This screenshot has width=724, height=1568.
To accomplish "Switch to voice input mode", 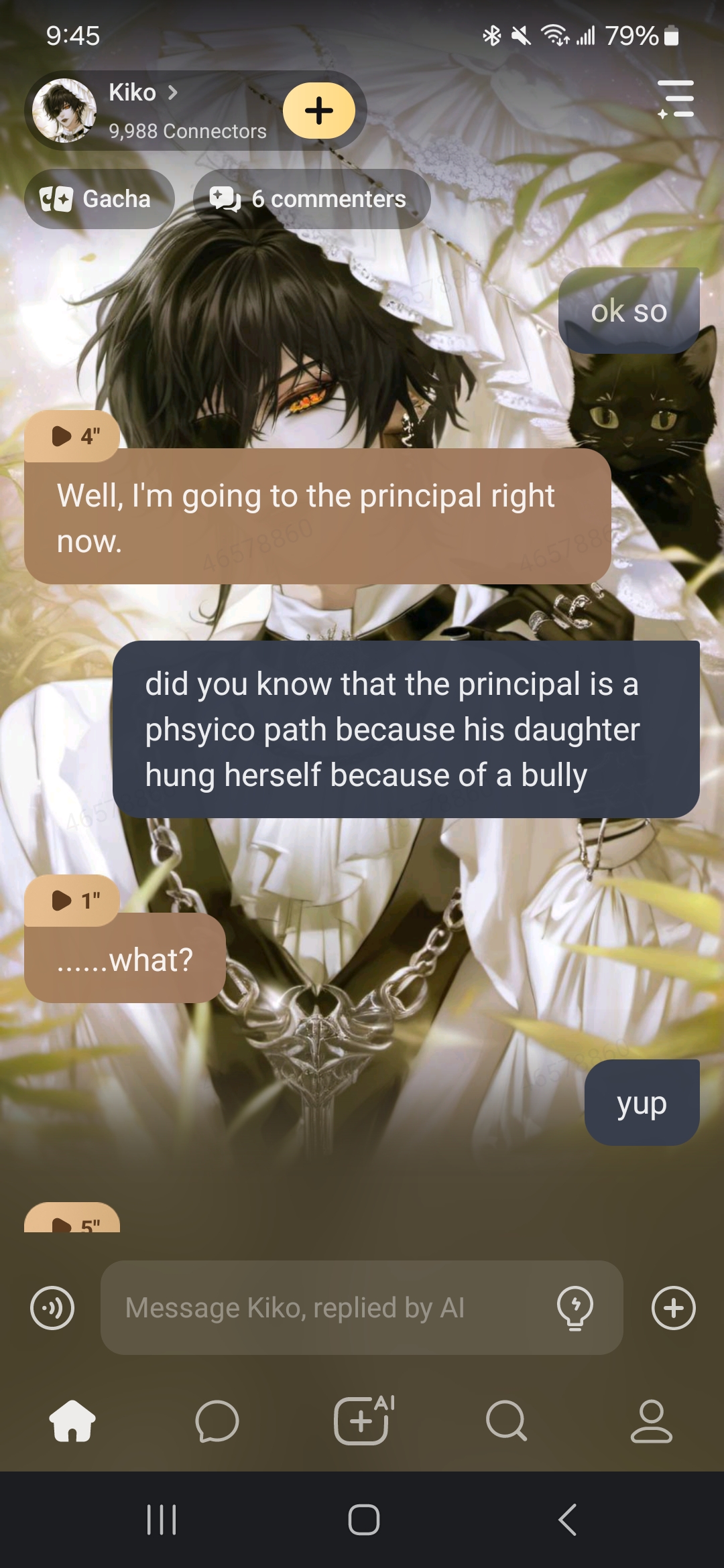I will click(x=52, y=1307).
